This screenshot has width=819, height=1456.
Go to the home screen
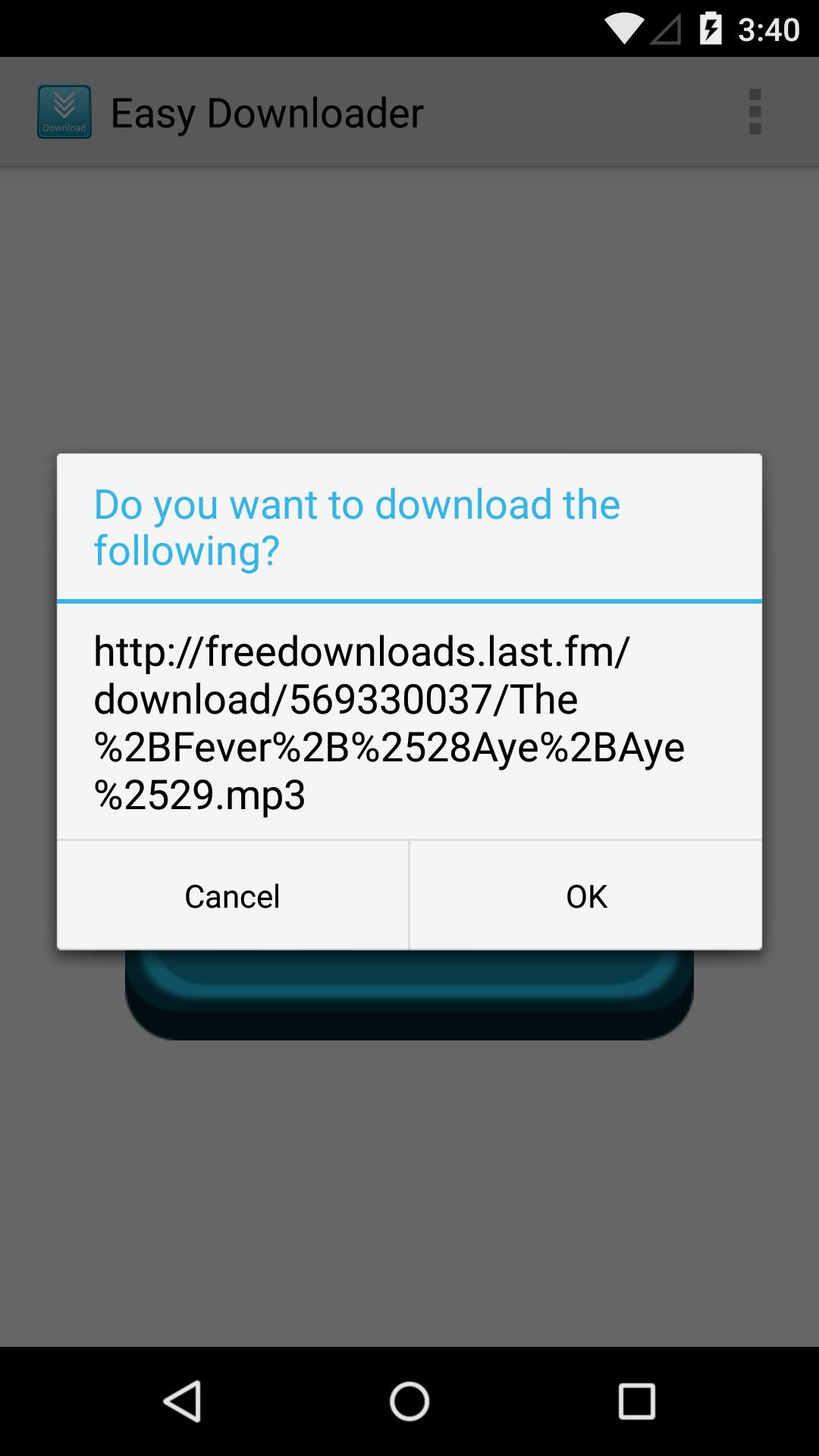(x=409, y=1401)
